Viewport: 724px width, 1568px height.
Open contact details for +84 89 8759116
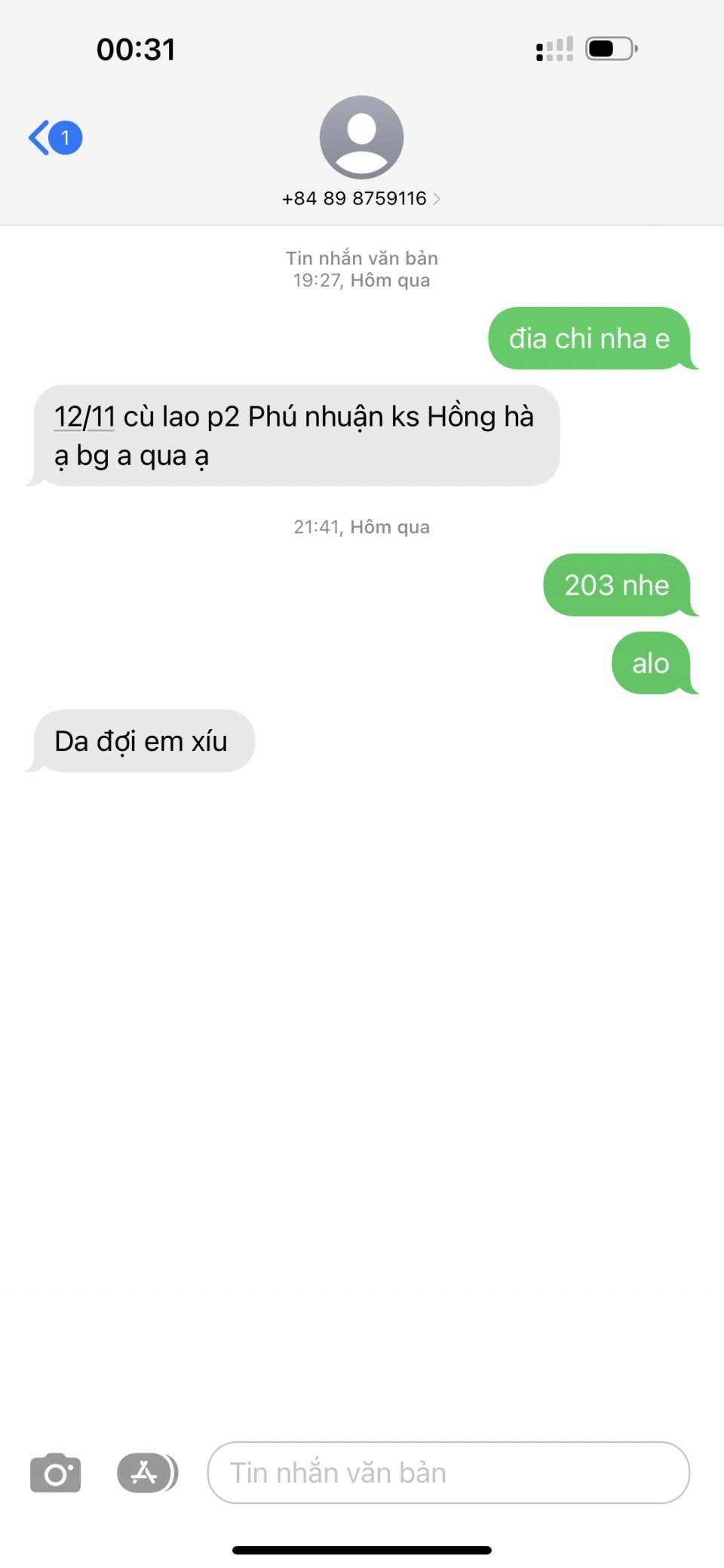coord(360,198)
